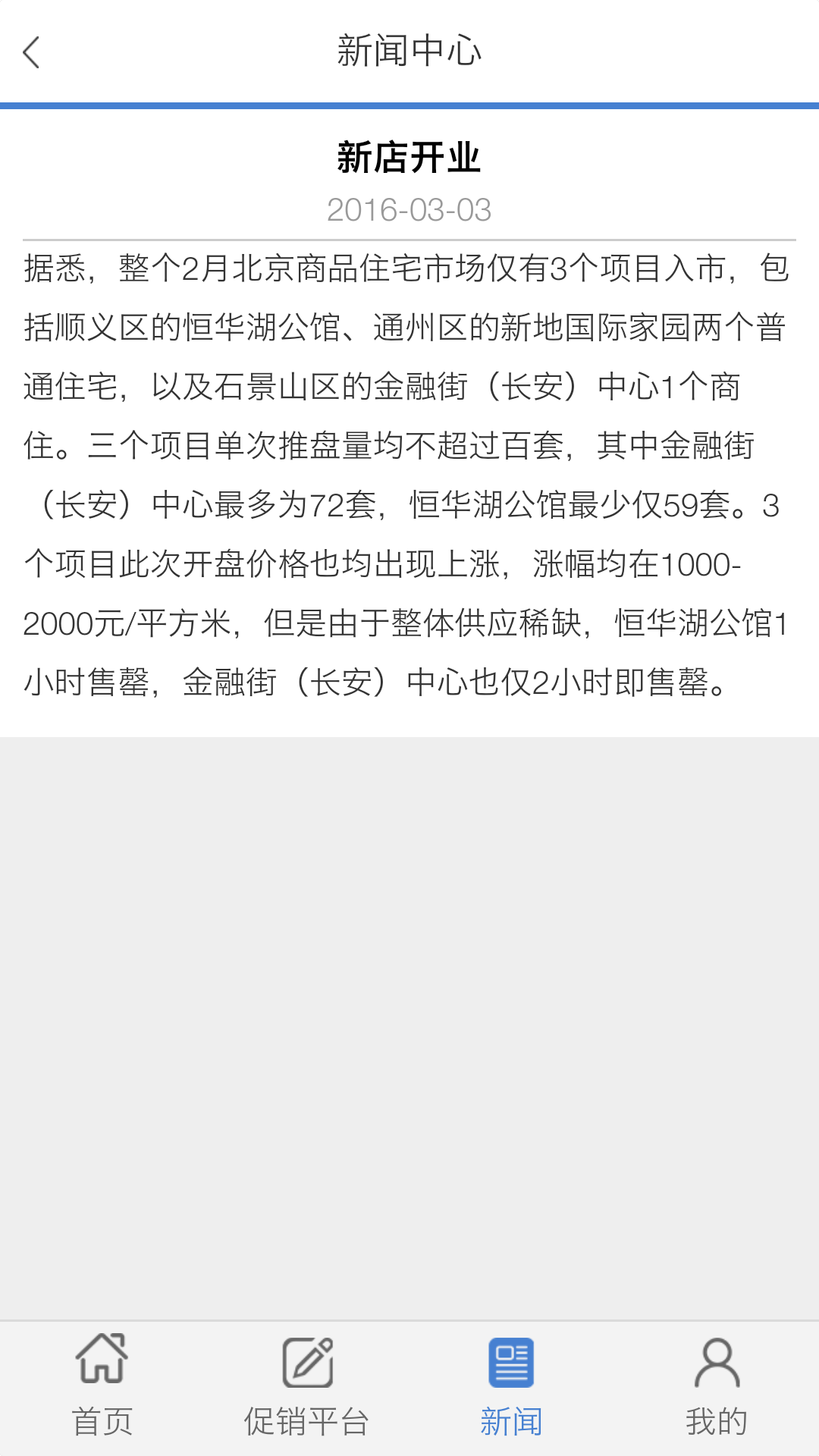The width and height of the screenshot is (819, 1456).
Task: Open the 促销平台 tab
Action: pyautogui.click(x=307, y=1388)
